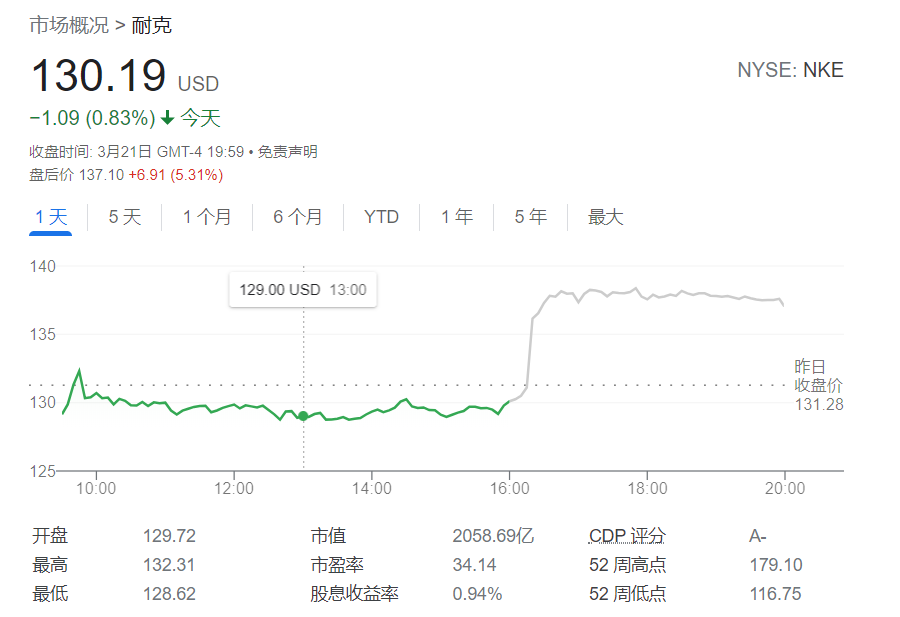Show the 1 年 chart
Screen dimensions: 900x617
click(x=457, y=217)
